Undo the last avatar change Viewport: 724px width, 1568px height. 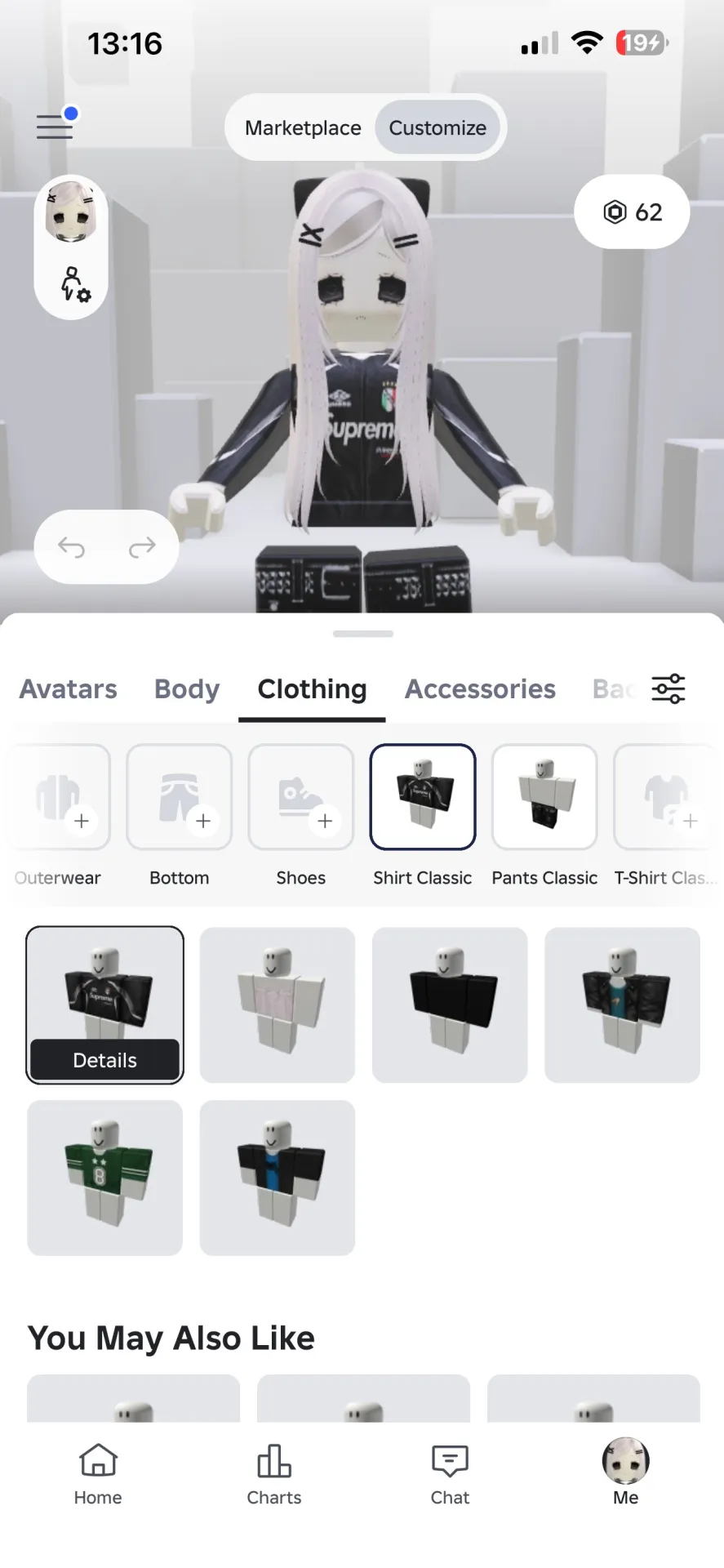coord(71,546)
